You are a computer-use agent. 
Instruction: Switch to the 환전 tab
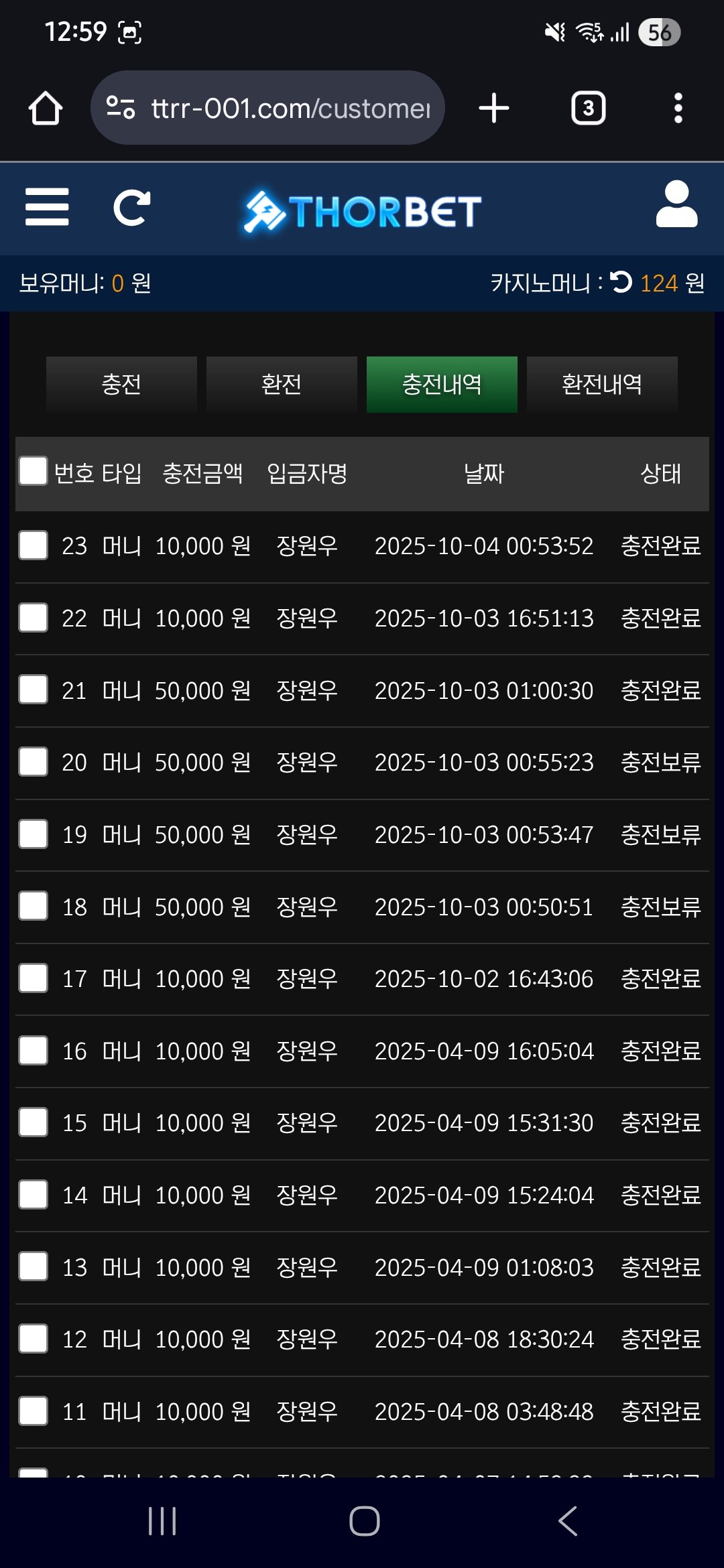pos(282,385)
